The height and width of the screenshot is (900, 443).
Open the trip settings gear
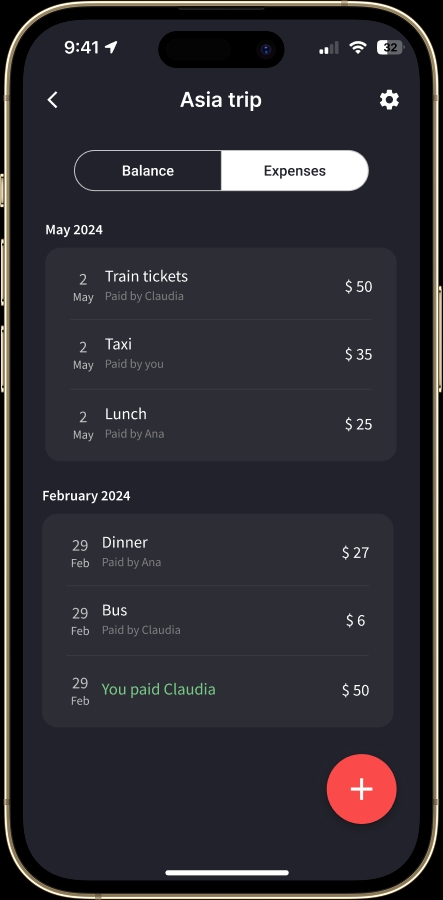(x=389, y=100)
